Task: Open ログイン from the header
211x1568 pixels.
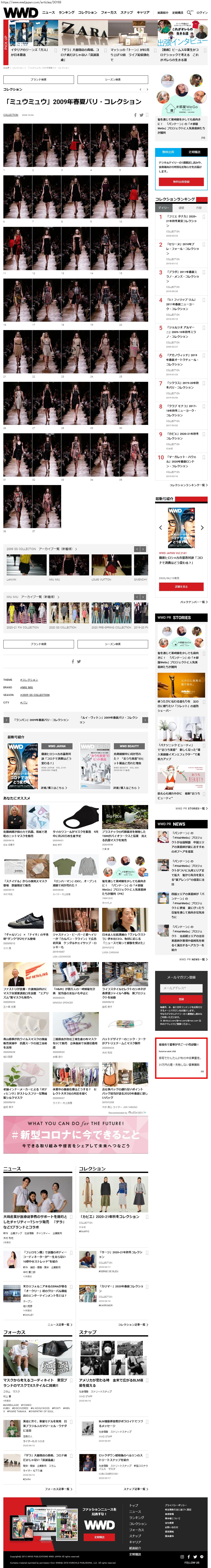Action: (x=202, y=12)
